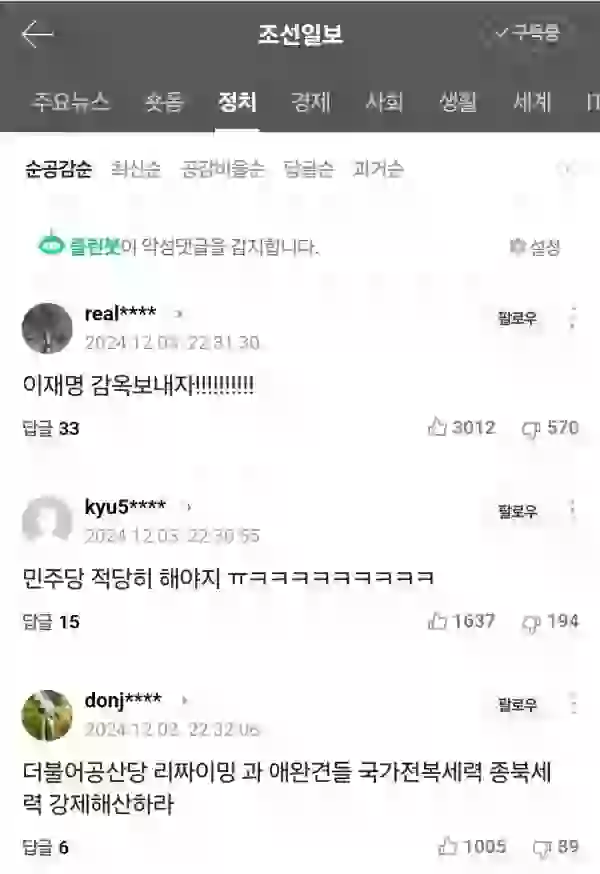This screenshot has height=874, width=600.
Task: Follow user donj****
Action: point(517,706)
